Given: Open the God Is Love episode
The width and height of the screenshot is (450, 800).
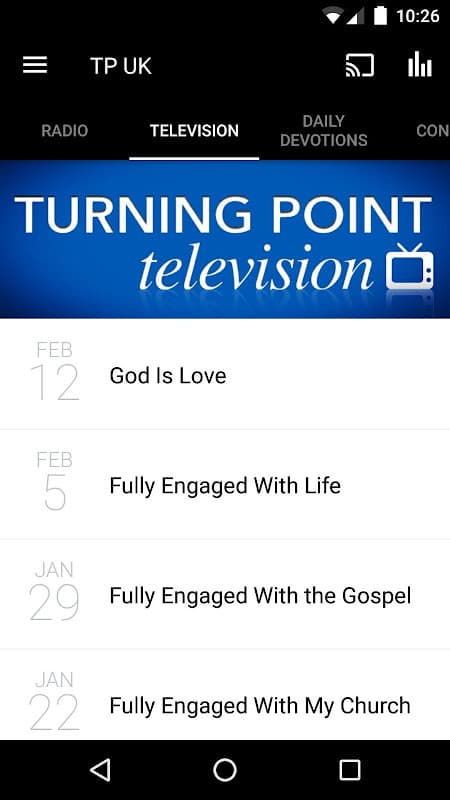Looking at the screenshot, I should (x=225, y=374).
